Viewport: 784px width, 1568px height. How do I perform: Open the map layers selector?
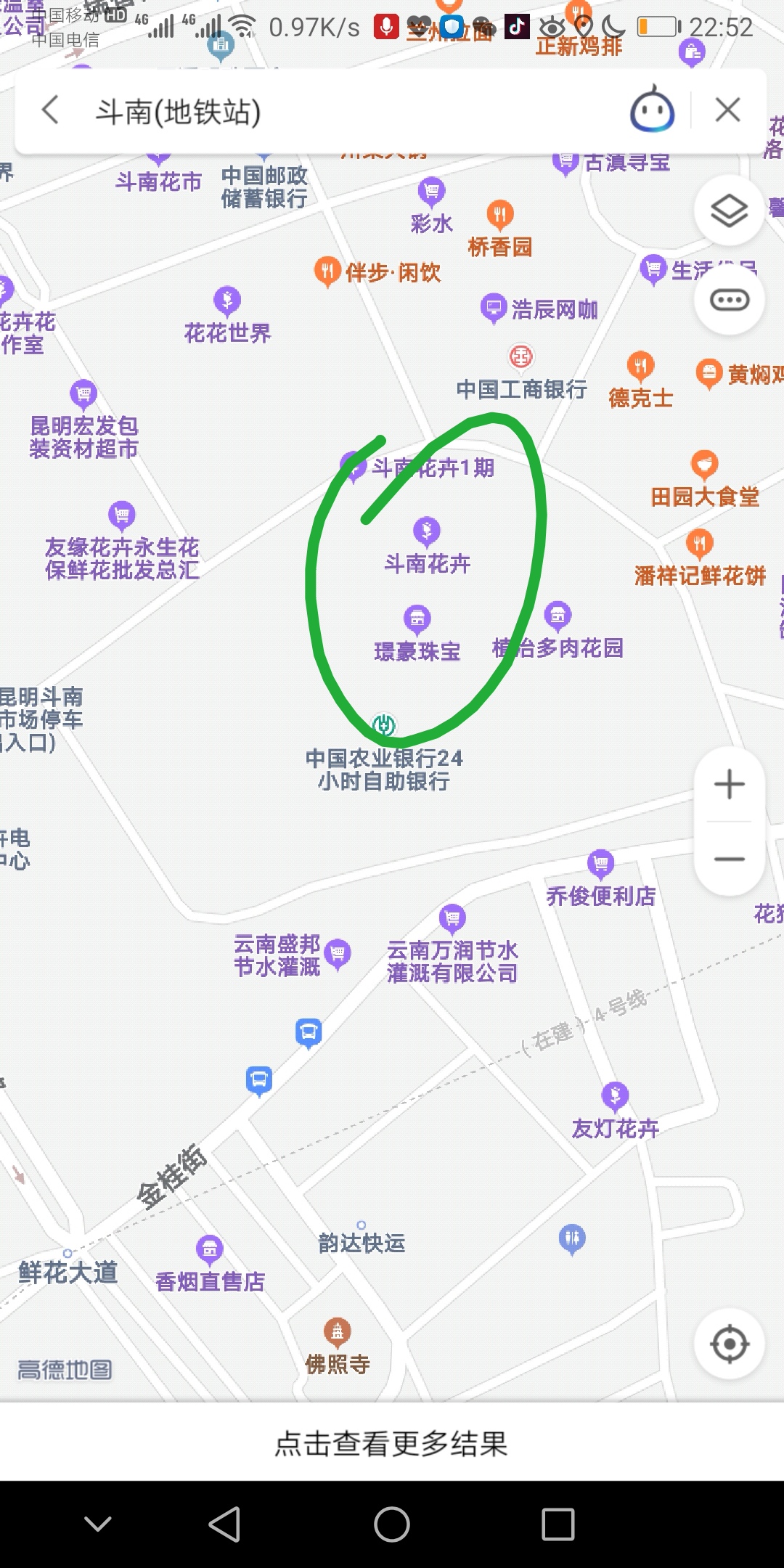tap(729, 211)
